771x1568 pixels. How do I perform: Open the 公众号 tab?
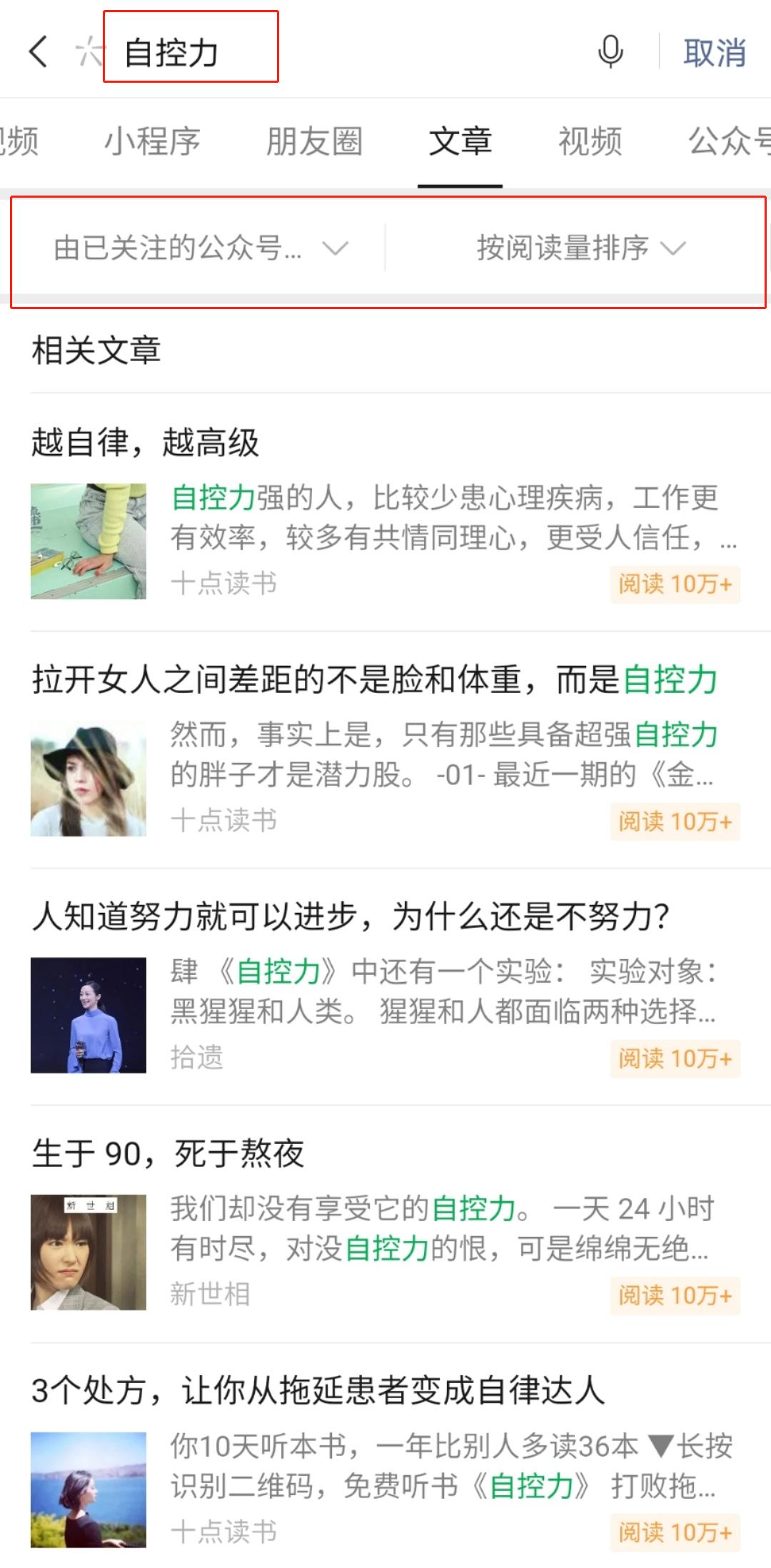pos(730,141)
